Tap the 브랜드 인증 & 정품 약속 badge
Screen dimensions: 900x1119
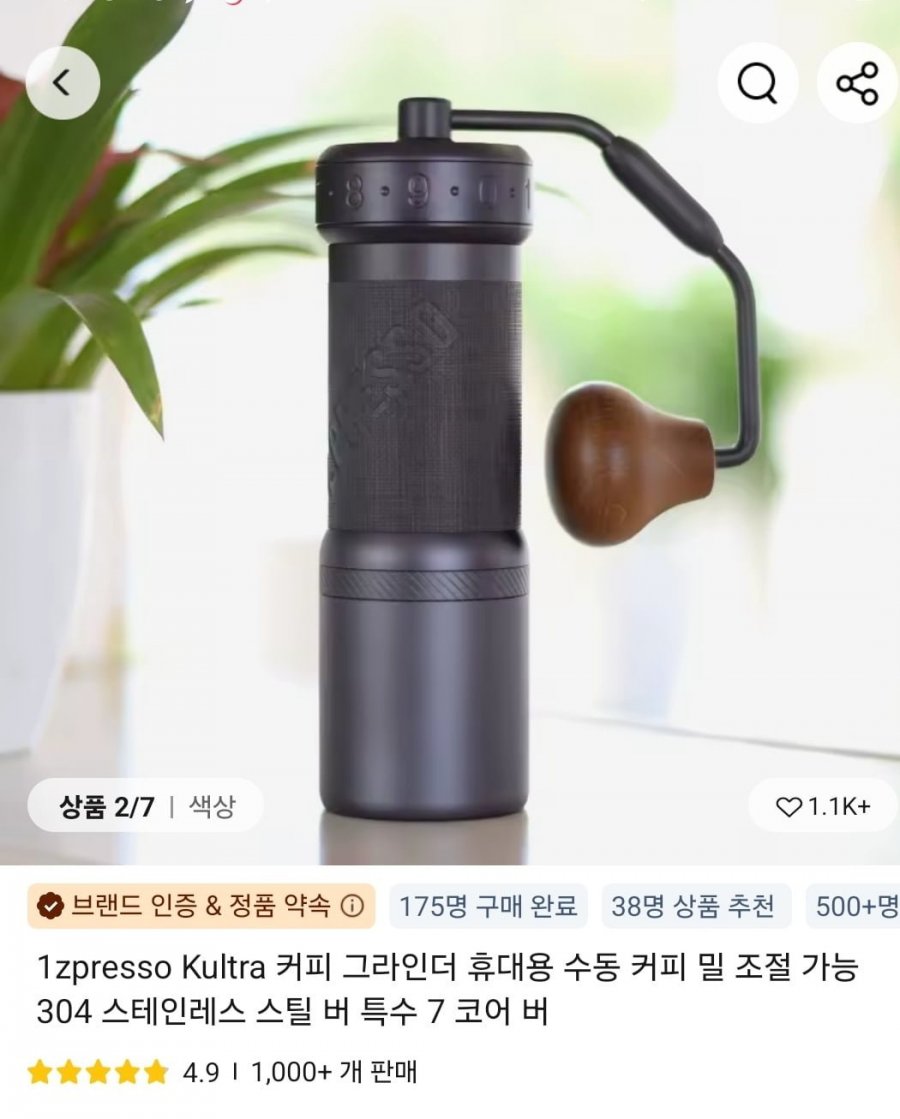point(200,907)
